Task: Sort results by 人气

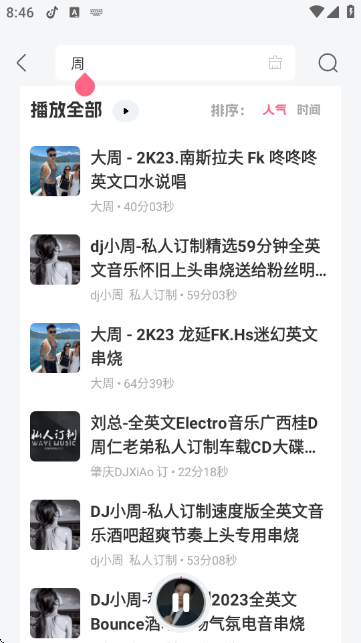Action: 274,110
